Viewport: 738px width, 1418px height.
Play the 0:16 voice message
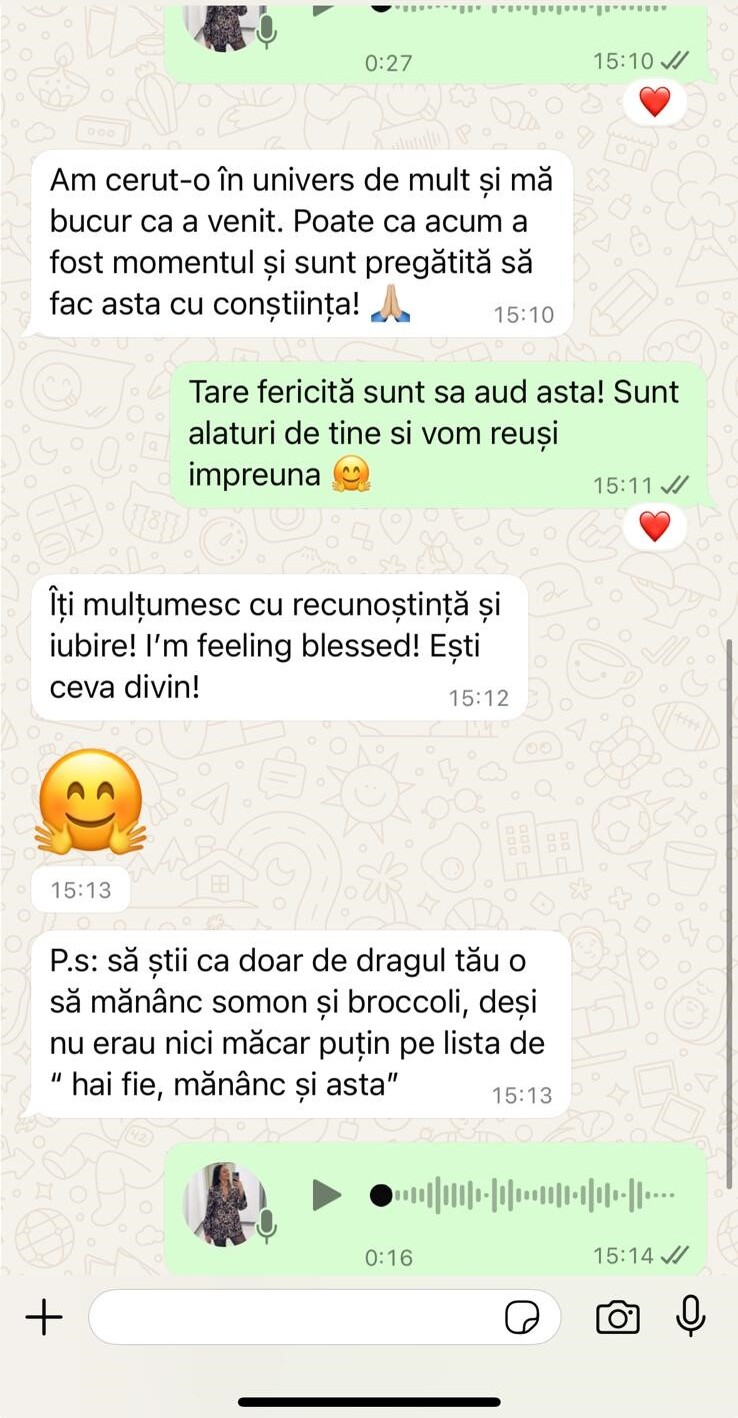(326, 1195)
